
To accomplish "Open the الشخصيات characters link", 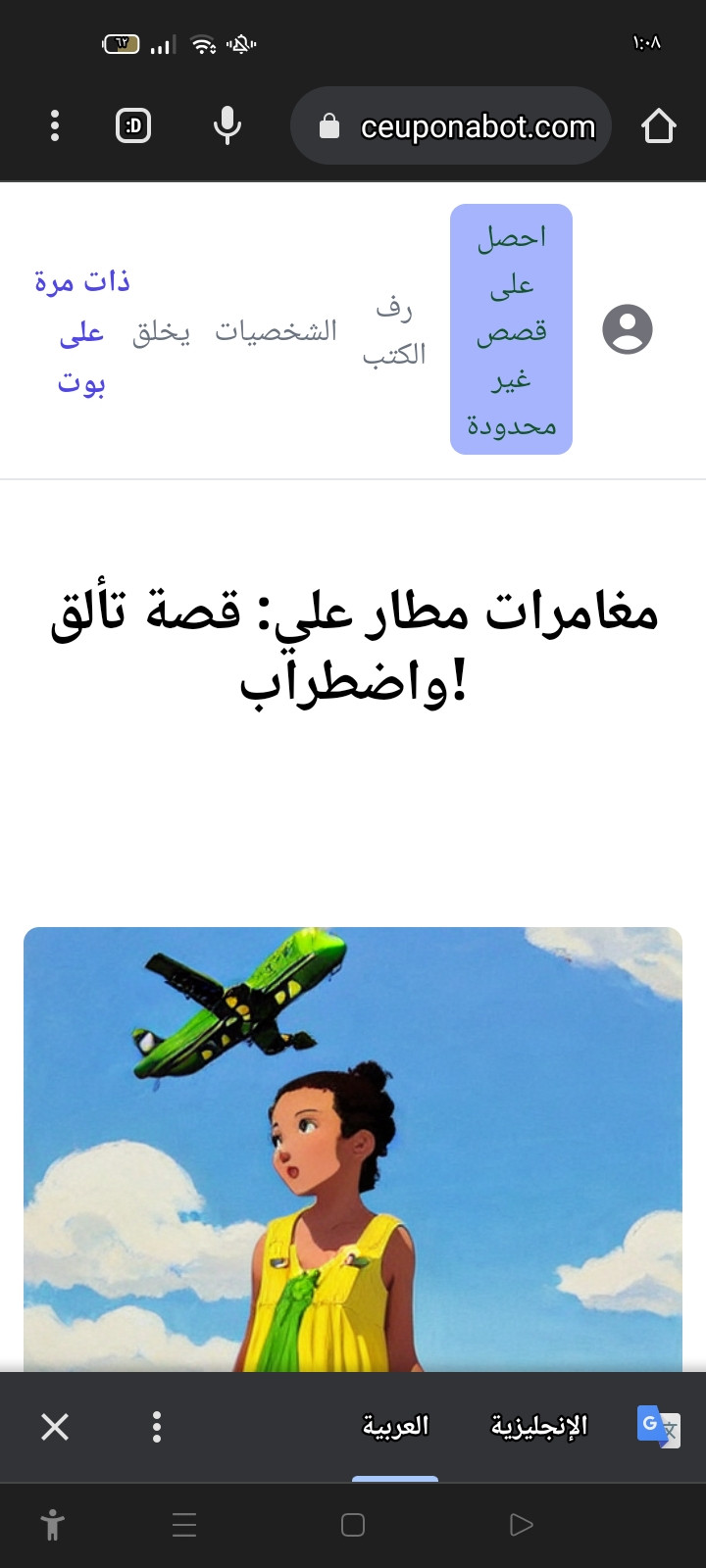I will pyautogui.click(x=276, y=331).
